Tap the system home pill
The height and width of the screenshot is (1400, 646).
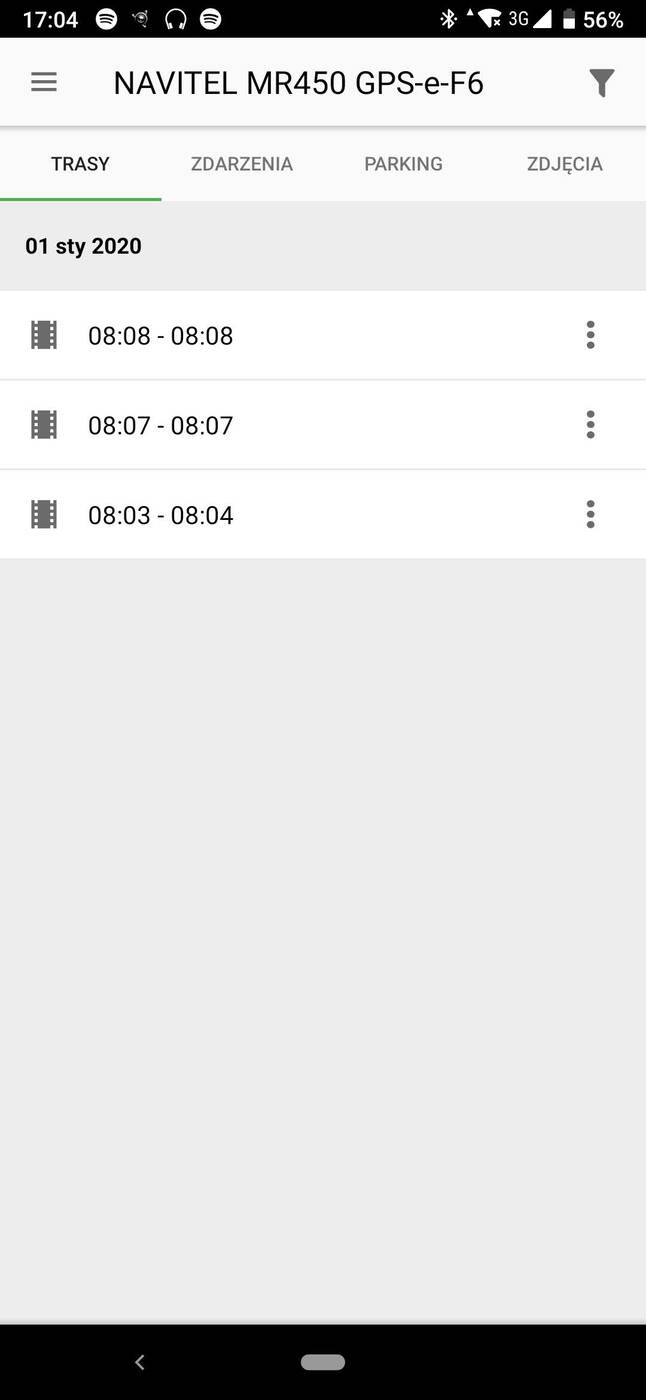pyautogui.click(x=323, y=1362)
